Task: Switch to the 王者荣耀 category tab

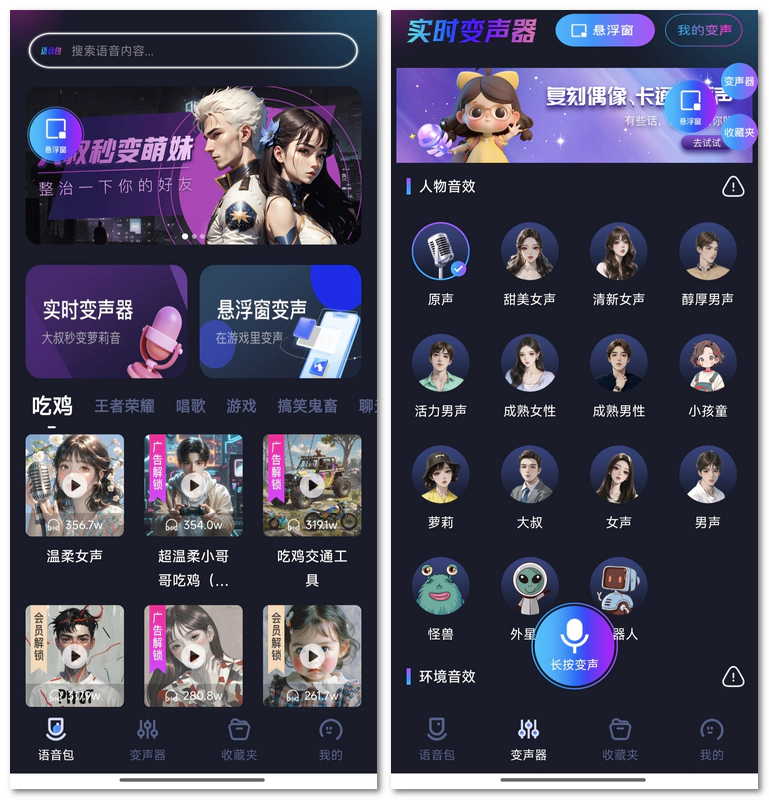Action: pos(124,406)
